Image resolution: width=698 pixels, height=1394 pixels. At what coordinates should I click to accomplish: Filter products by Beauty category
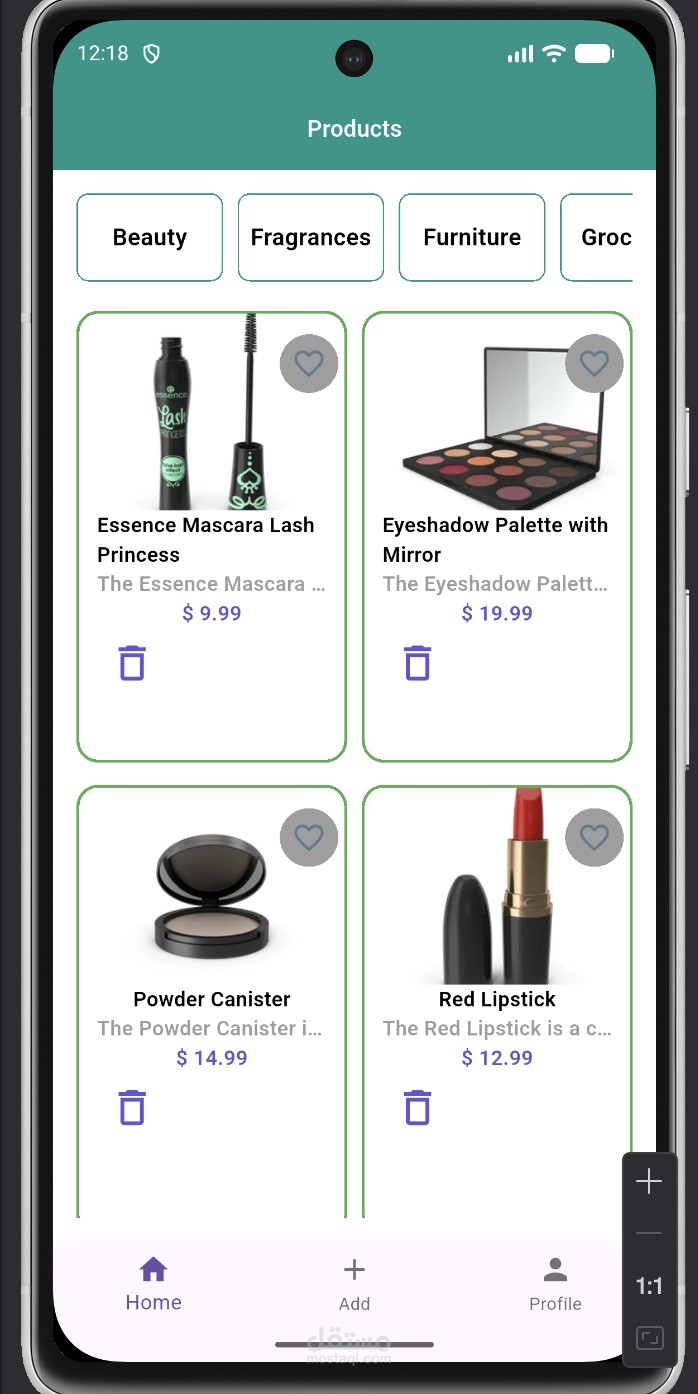click(x=149, y=237)
